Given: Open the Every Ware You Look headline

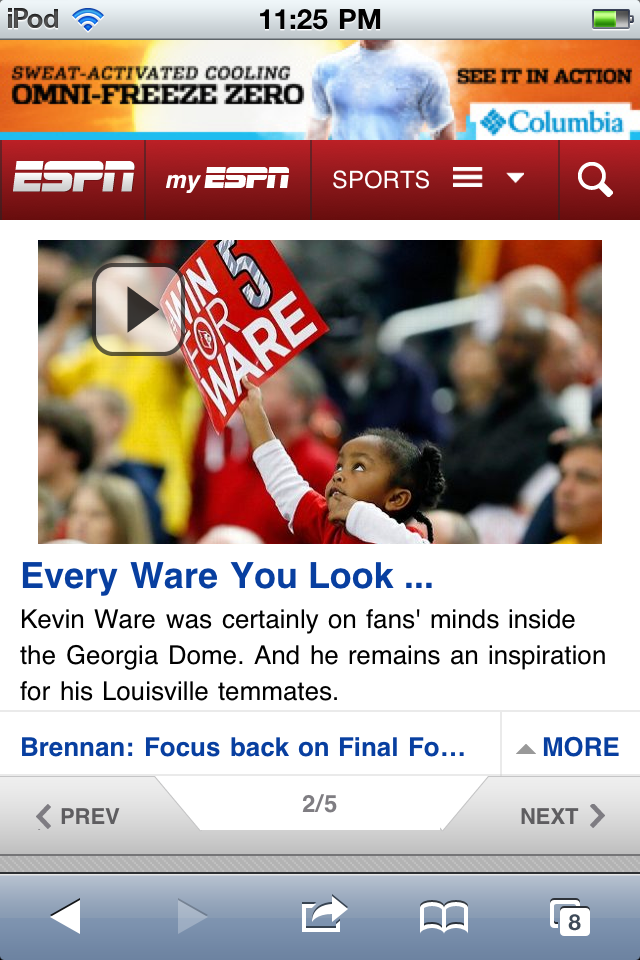Looking at the screenshot, I should (x=227, y=576).
